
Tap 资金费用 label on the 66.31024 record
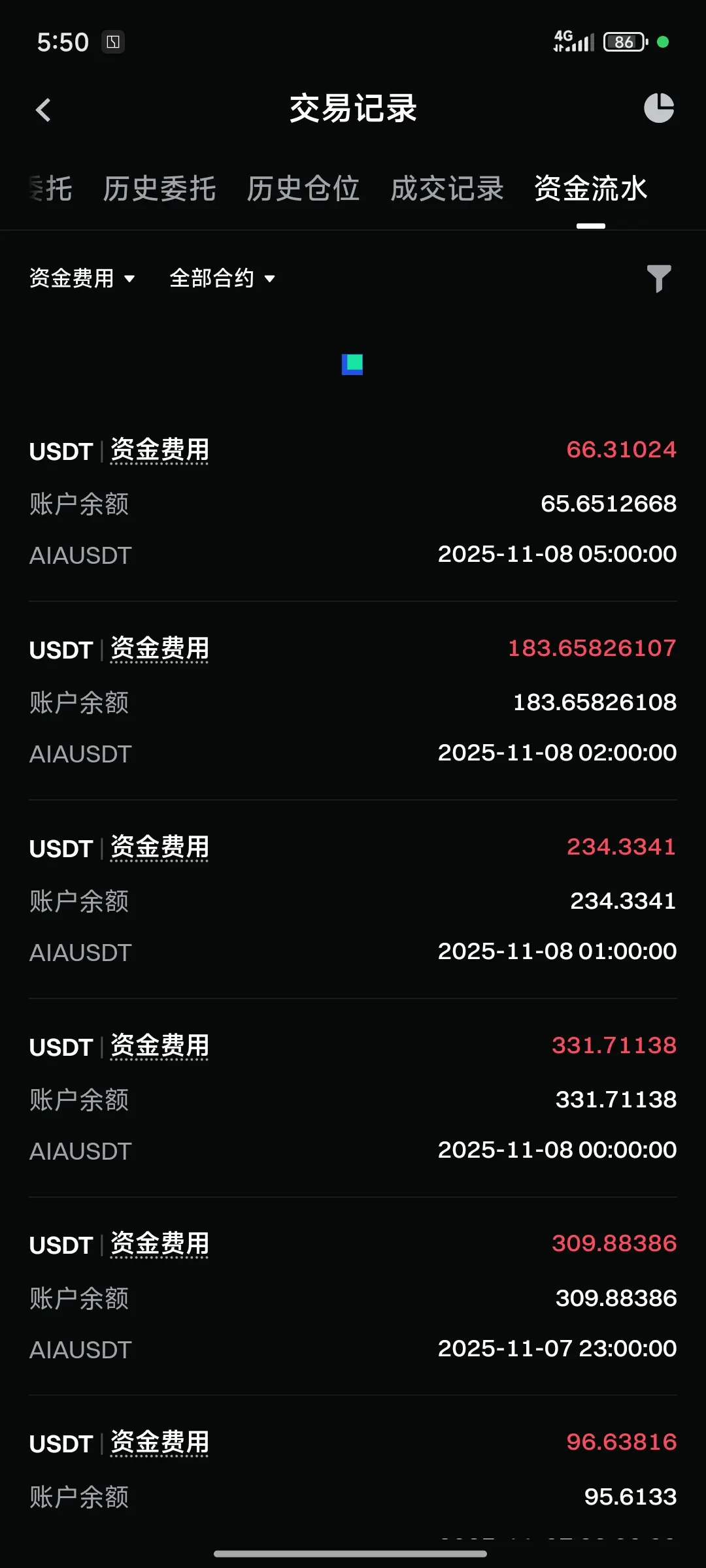click(x=160, y=450)
